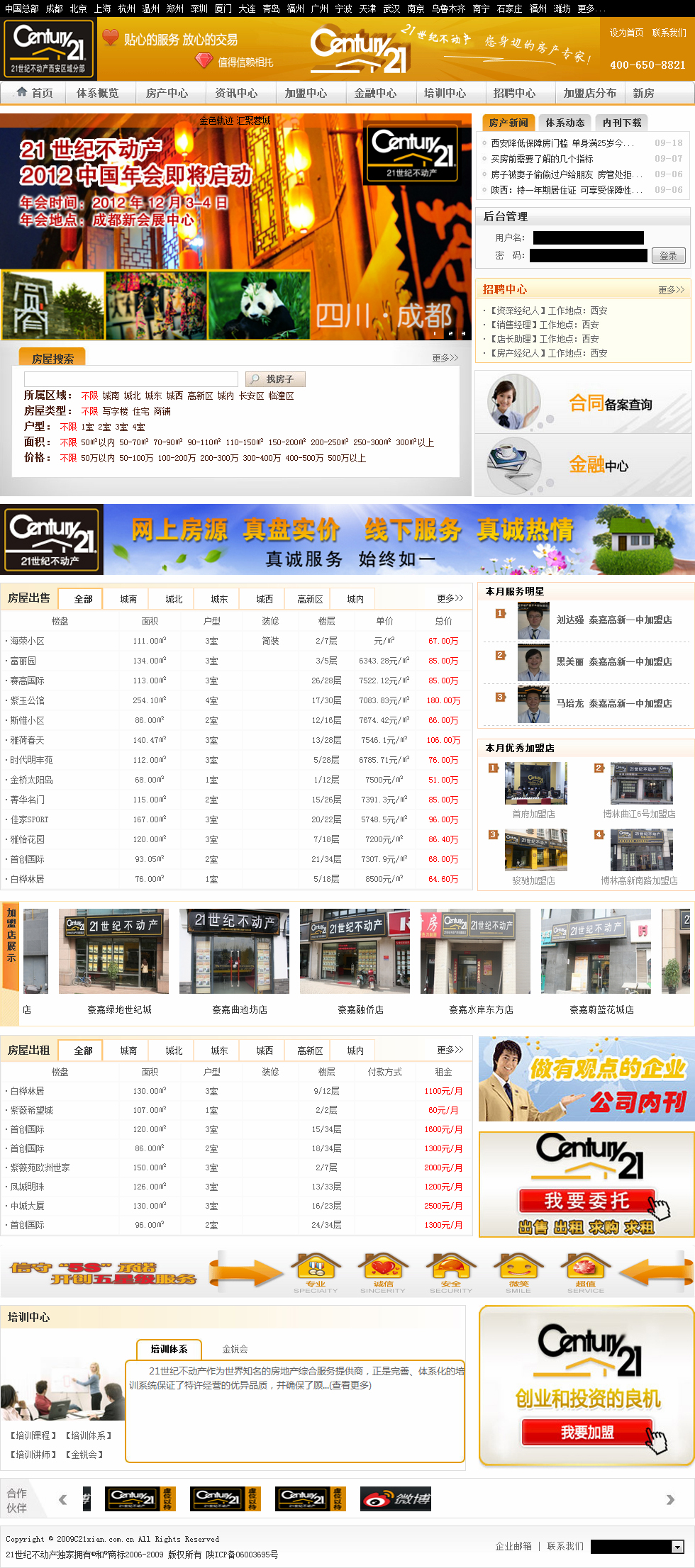Viewport: 695px width, 1568px height.
Task: Select 城南 tab under 房屋出售
Action: (x=128, y=599)
